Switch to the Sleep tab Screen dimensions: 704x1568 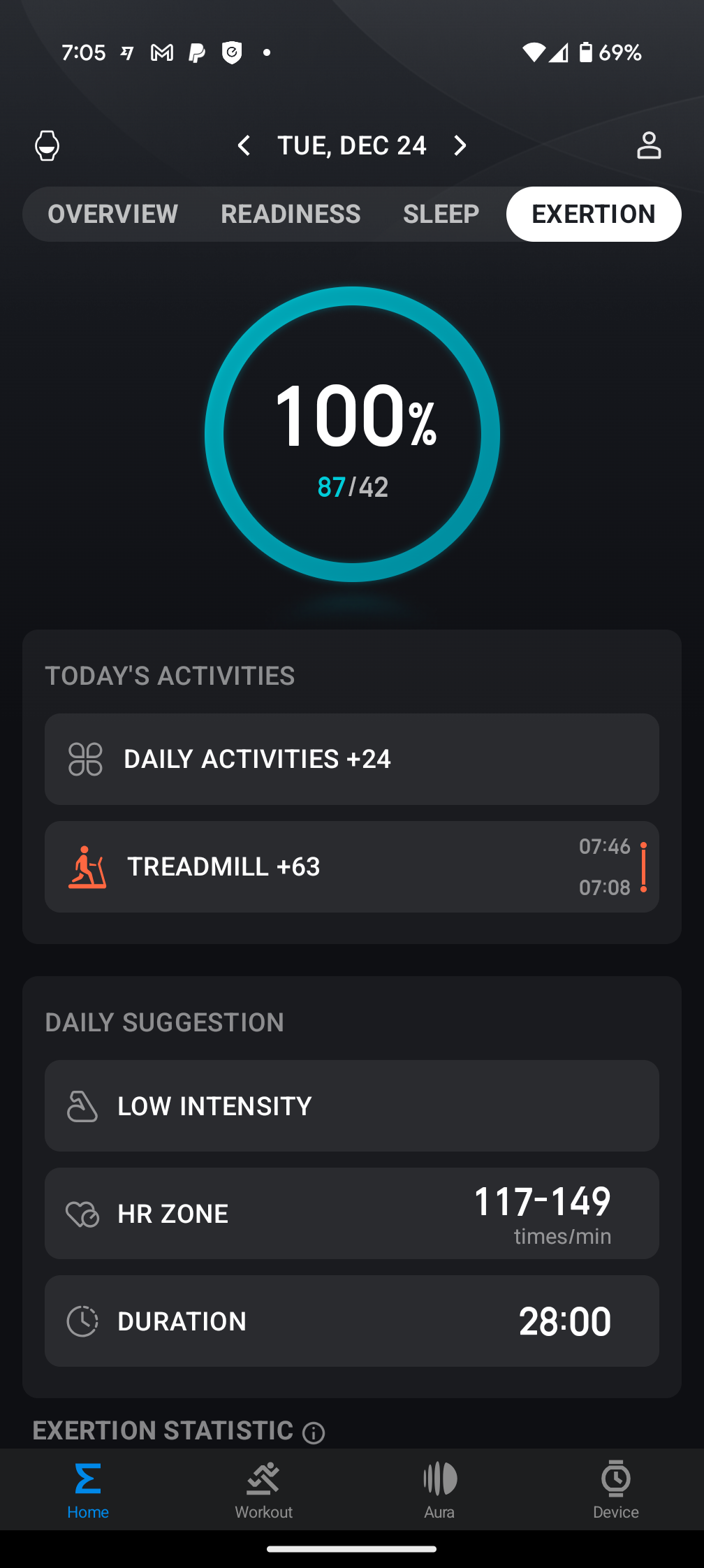point(441,214)
